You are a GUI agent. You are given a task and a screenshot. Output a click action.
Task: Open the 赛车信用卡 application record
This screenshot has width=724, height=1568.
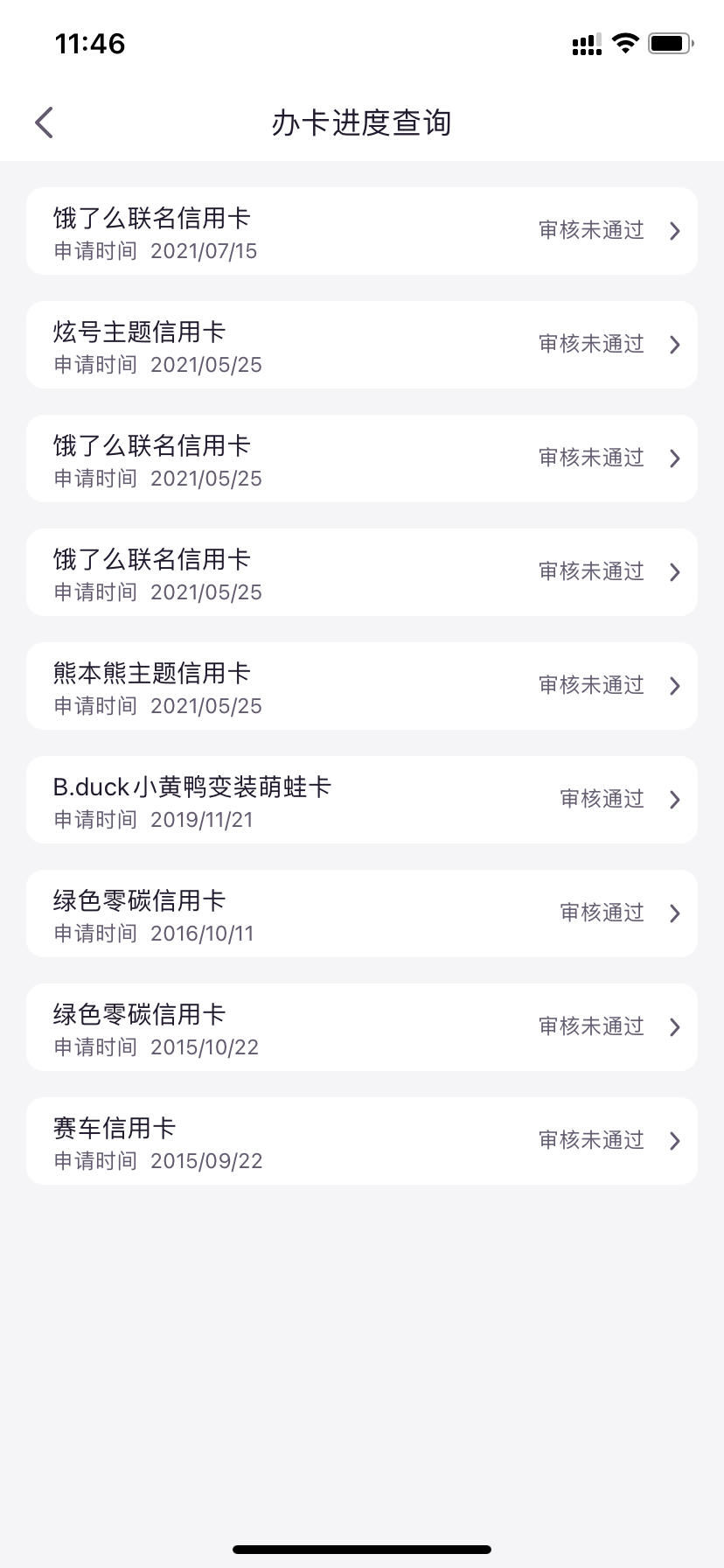point(362,1141)
